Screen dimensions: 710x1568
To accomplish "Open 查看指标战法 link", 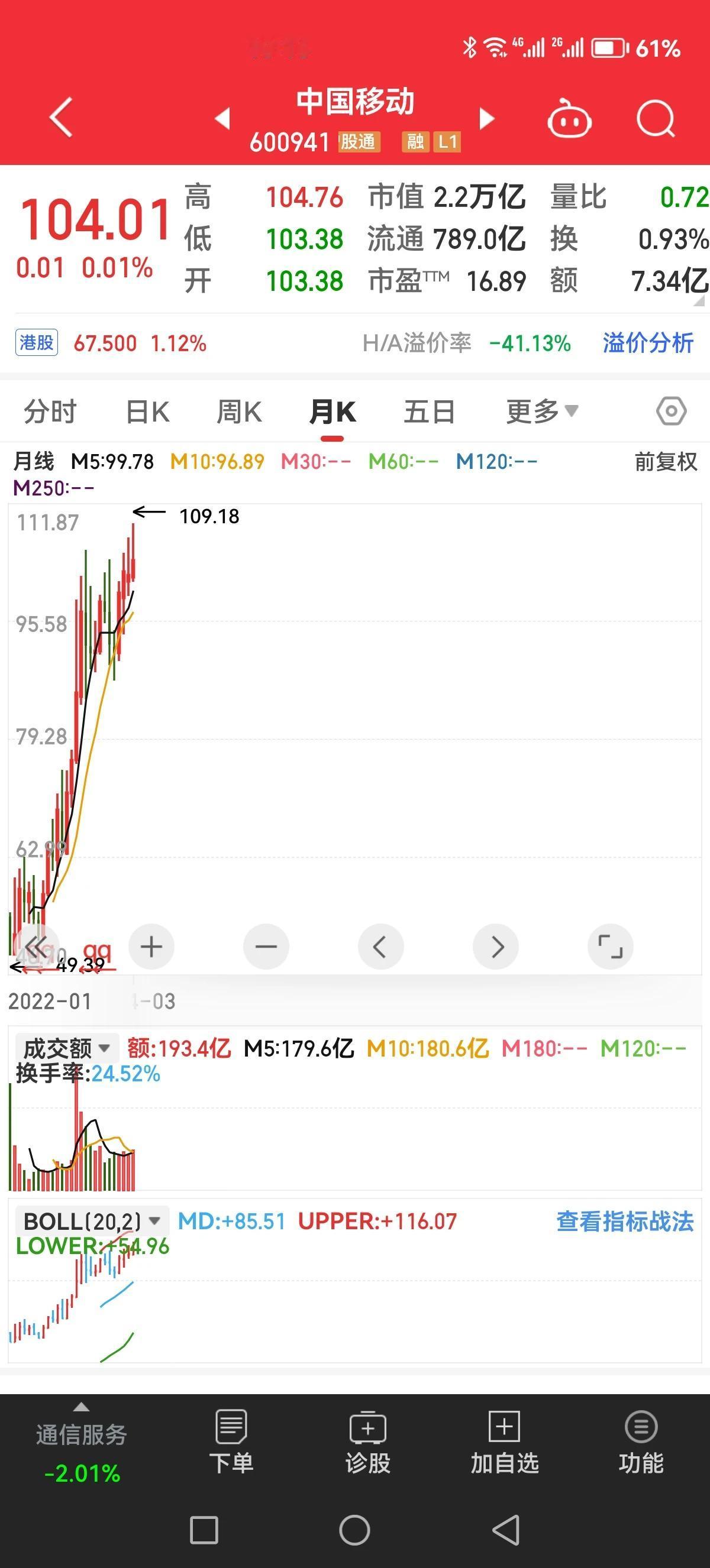I will (x=625, y=1222).
